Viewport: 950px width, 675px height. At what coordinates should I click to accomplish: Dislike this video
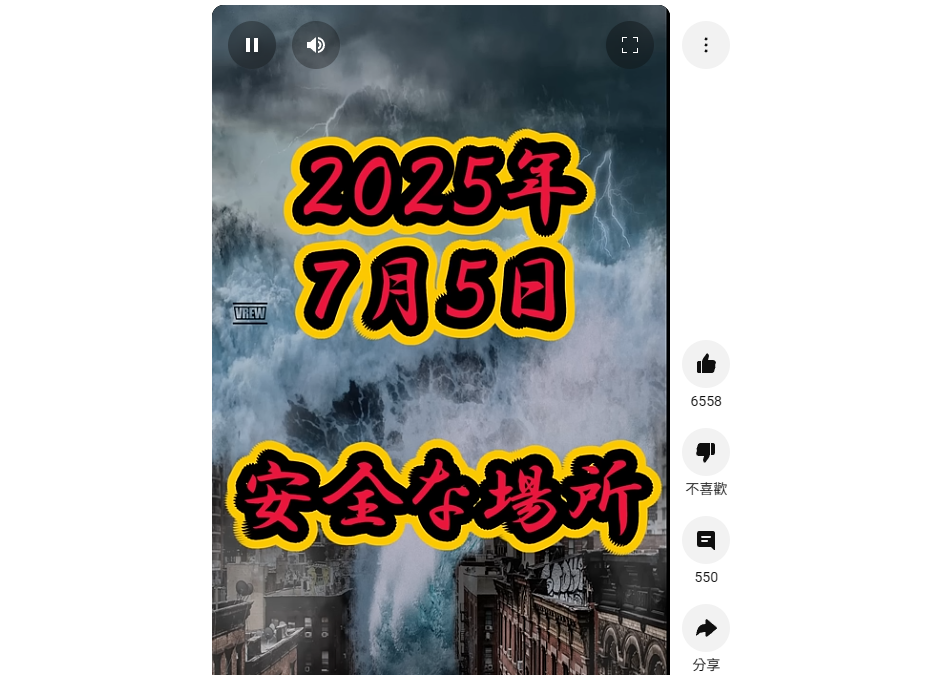(706, 452)
